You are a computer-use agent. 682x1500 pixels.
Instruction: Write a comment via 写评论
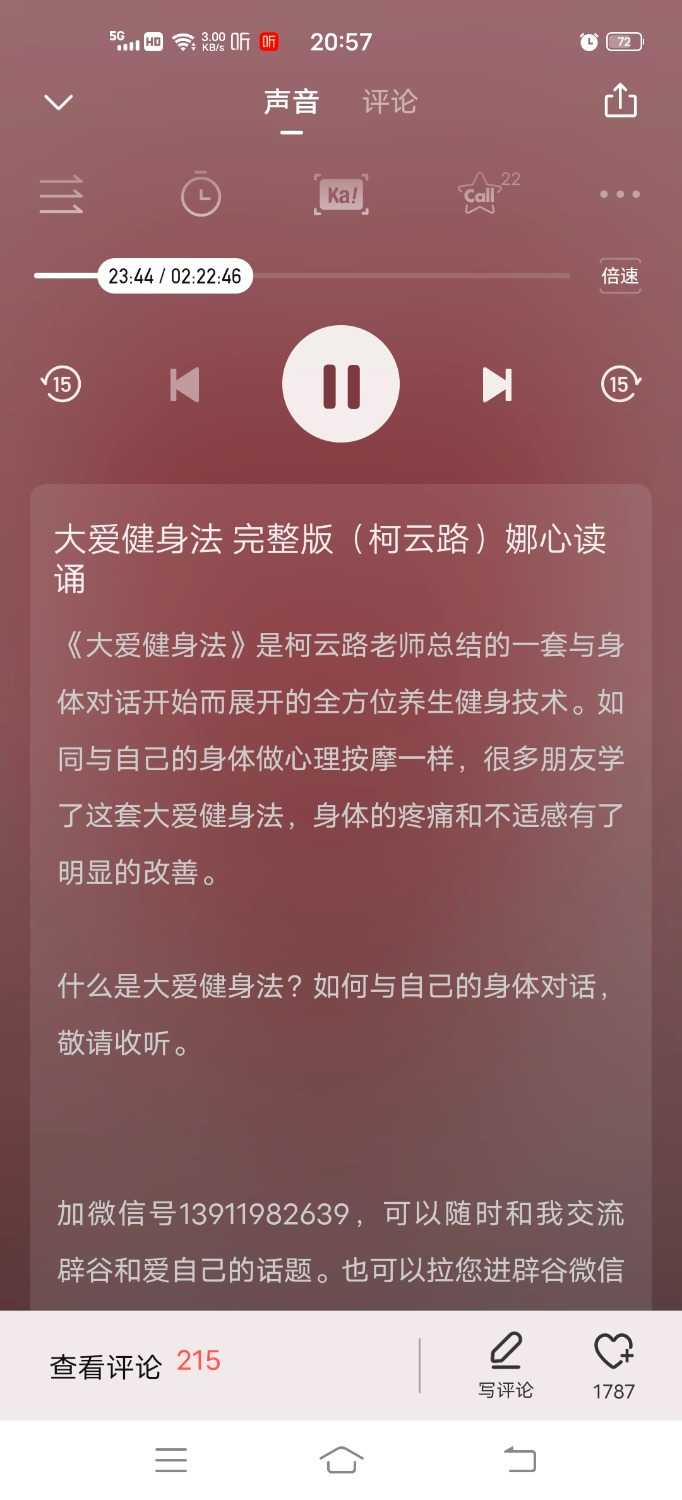(506, 1365)
